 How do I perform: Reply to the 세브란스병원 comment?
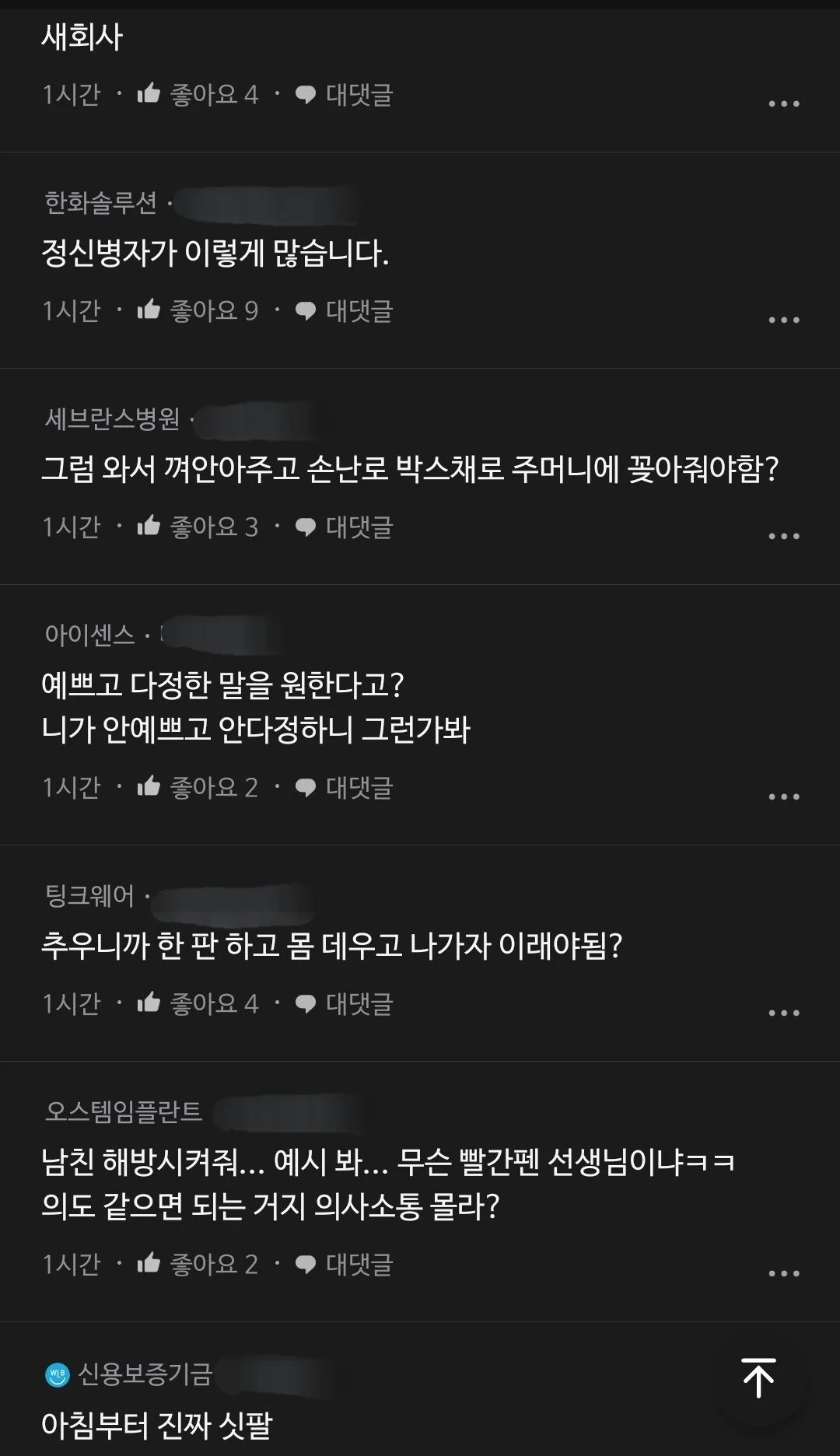pyautogui.click(x=344, y=527)
